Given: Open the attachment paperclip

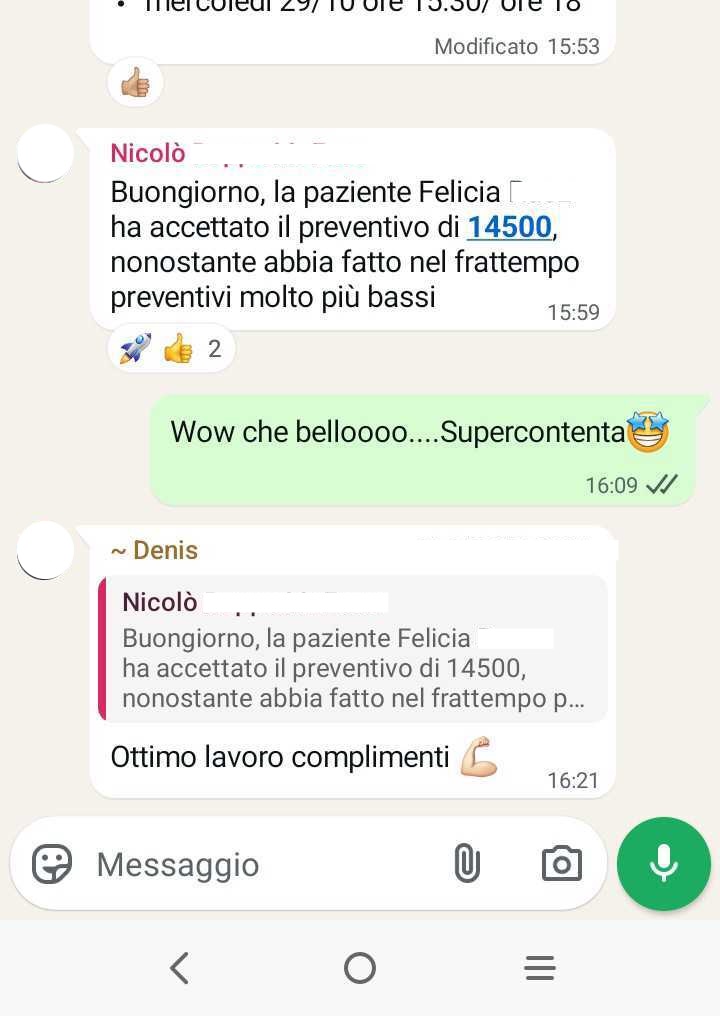Looking at the screenshot, I should (x=467, y=863).
